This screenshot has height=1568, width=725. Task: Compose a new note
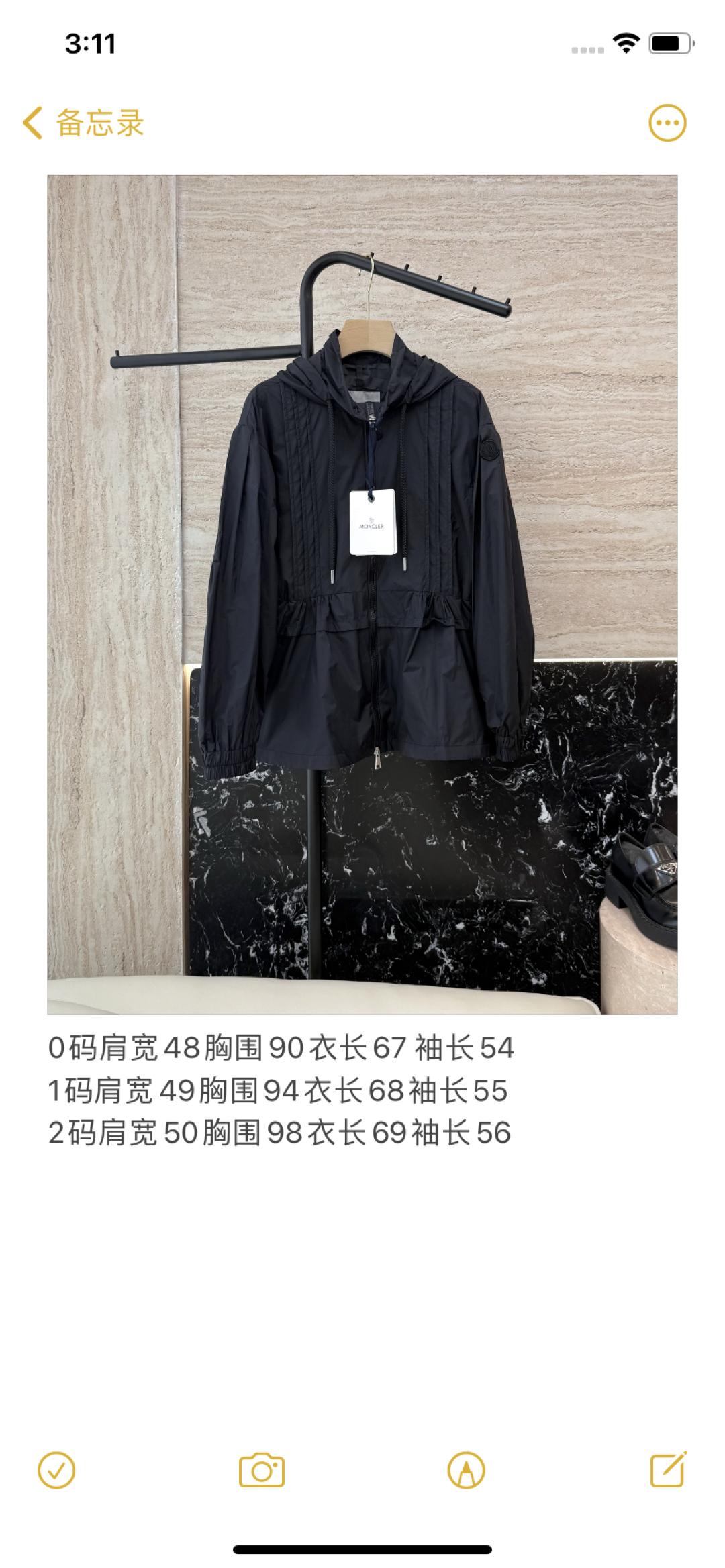[669, 1471]
